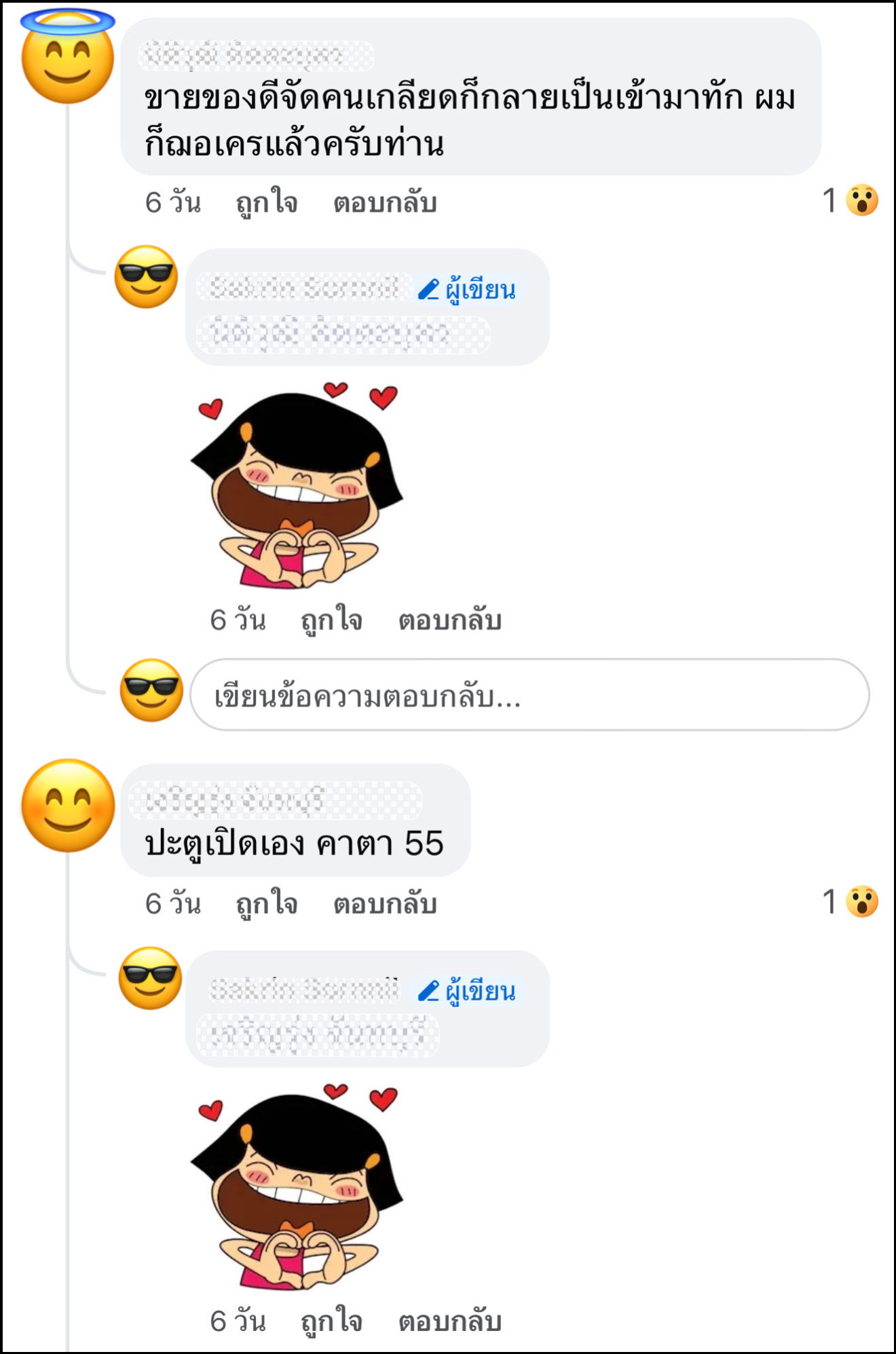Tap ตอบกลับ under the last sticker reply

point(449,1321)
